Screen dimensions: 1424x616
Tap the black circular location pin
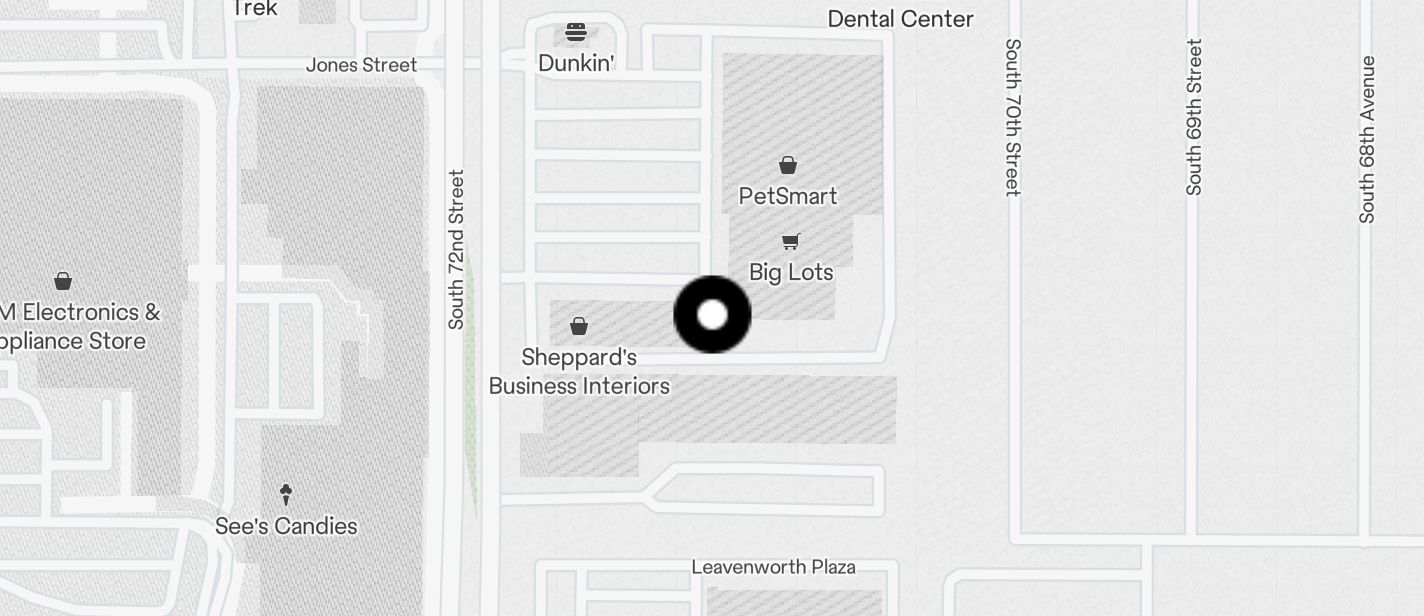click(712, 315)
